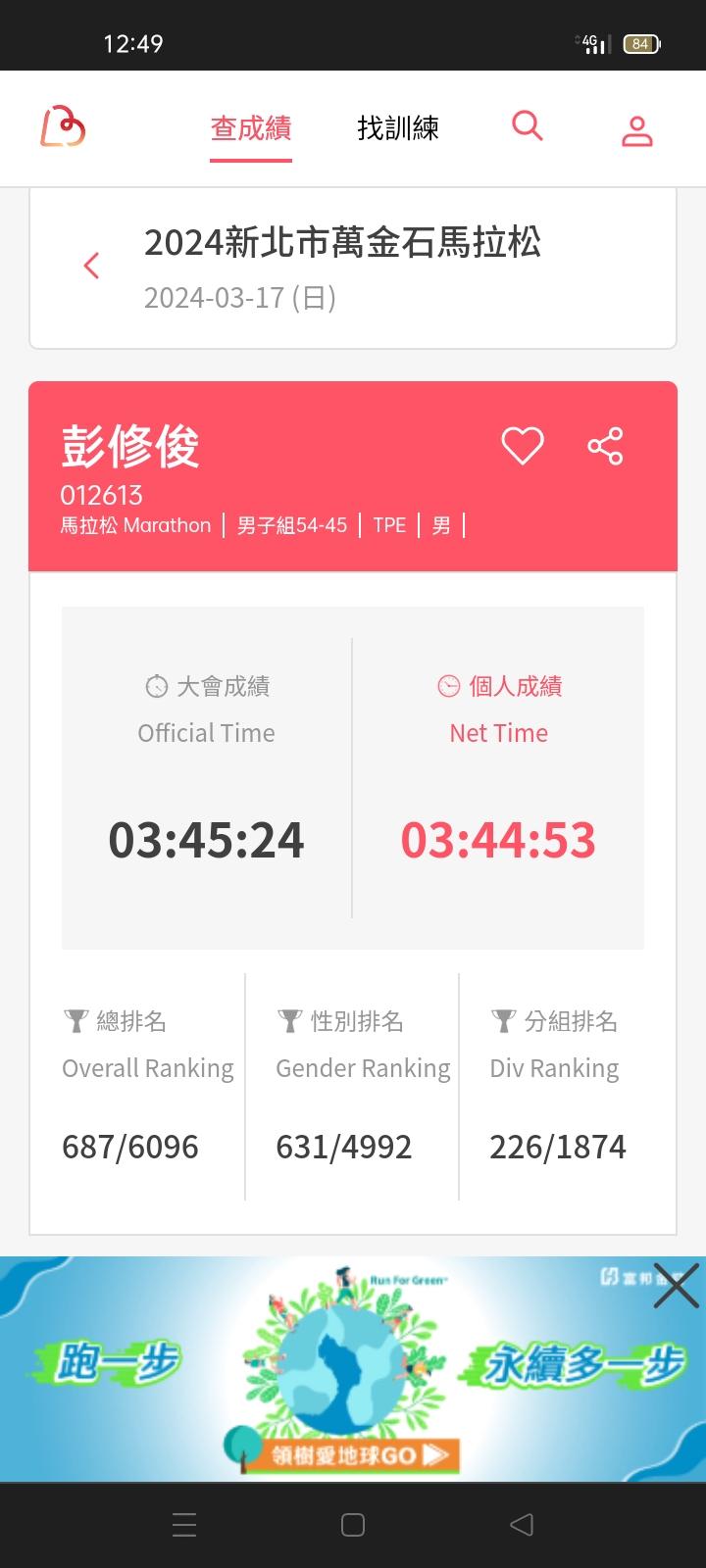Go back from the 2024新北市萬金石馬拉松 event
Viewport: 706px width, 1568px height.
92,266
